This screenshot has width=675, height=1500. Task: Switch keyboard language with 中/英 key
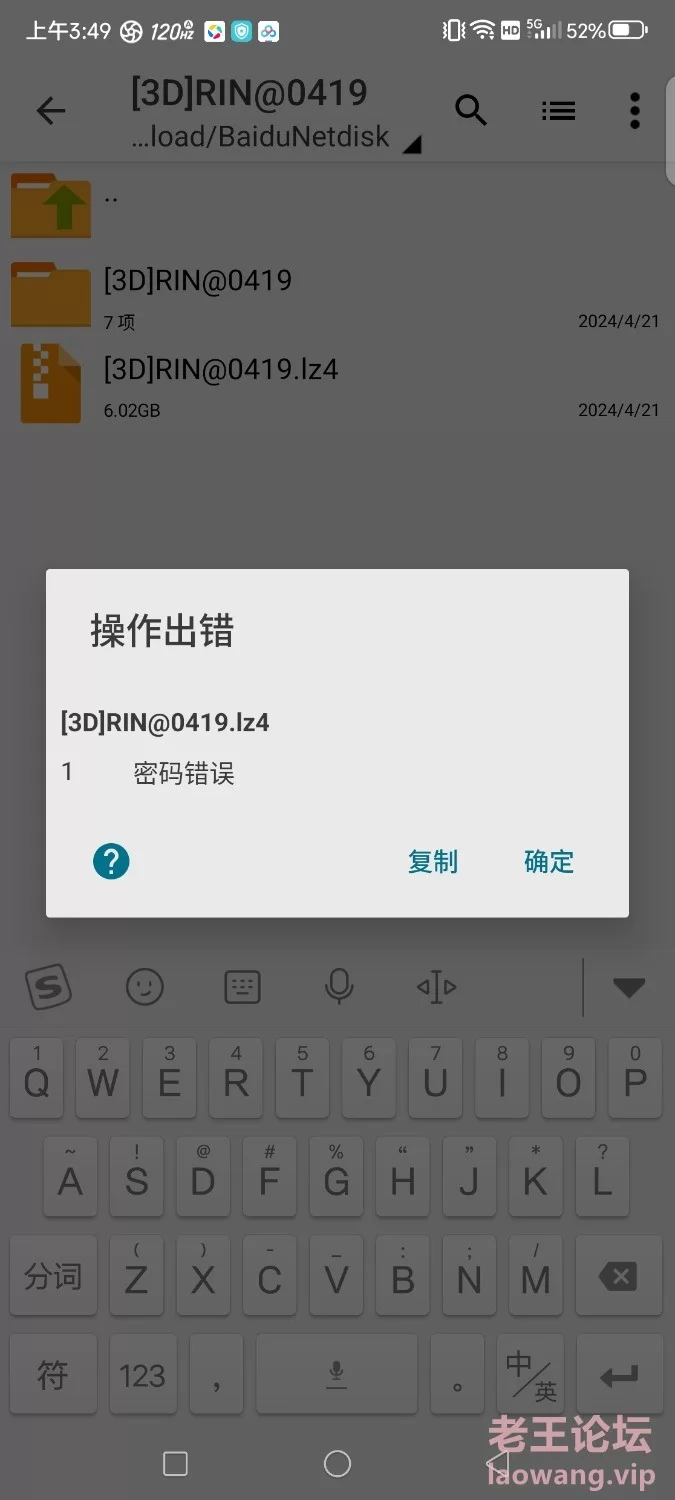(530, 1375)
